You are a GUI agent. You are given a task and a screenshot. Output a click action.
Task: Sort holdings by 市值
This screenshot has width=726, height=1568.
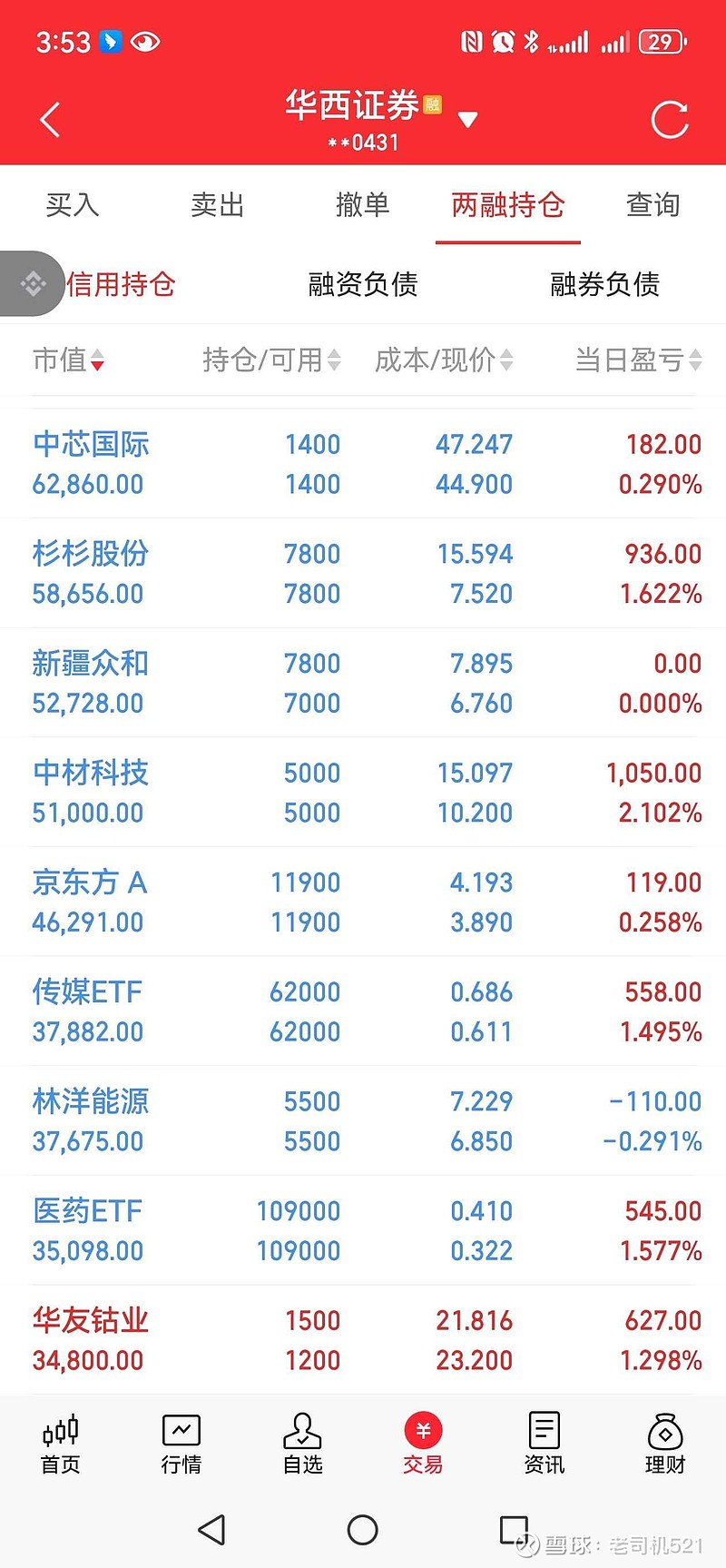[x=68, y=360]
